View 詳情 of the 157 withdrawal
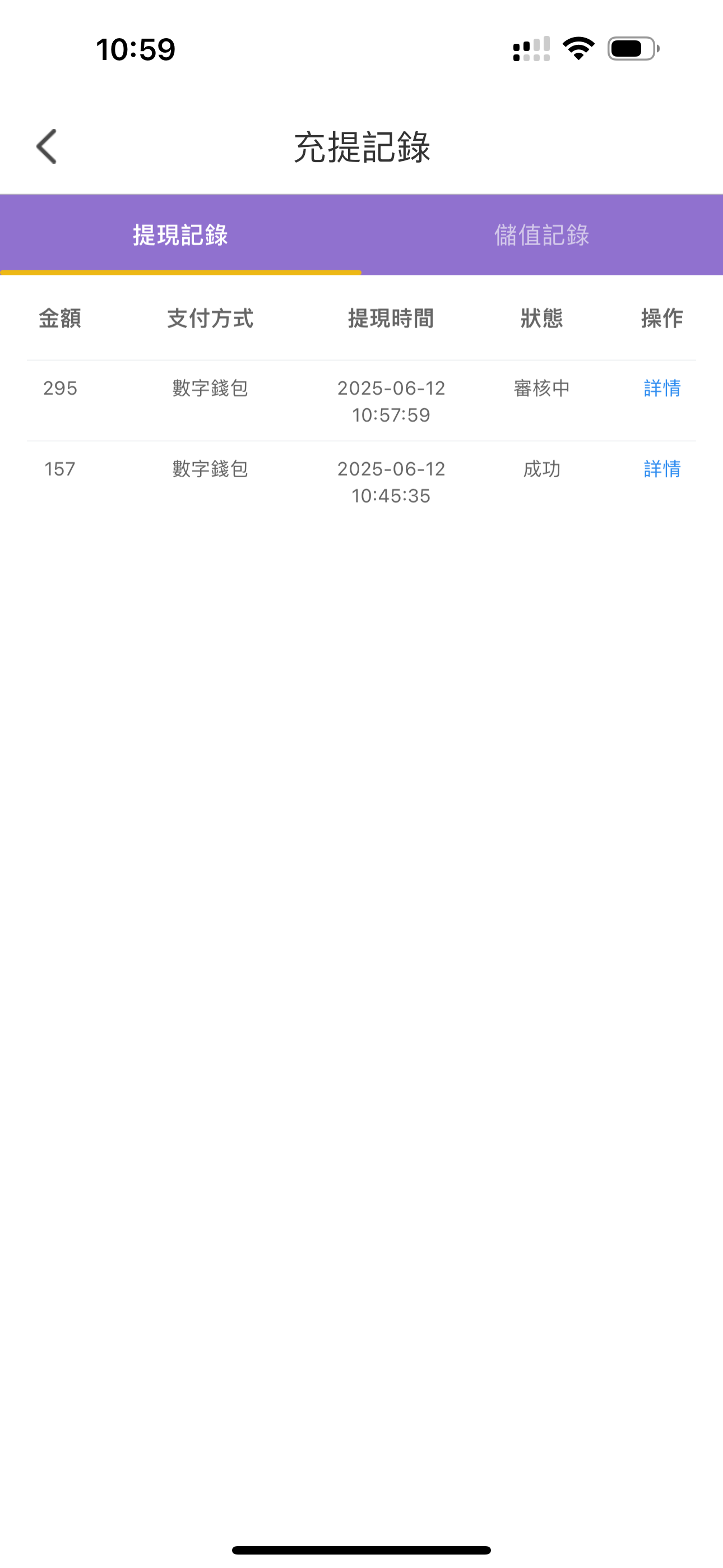The height and width of the screenshot is (1568, 723). [x=661, y=469]
